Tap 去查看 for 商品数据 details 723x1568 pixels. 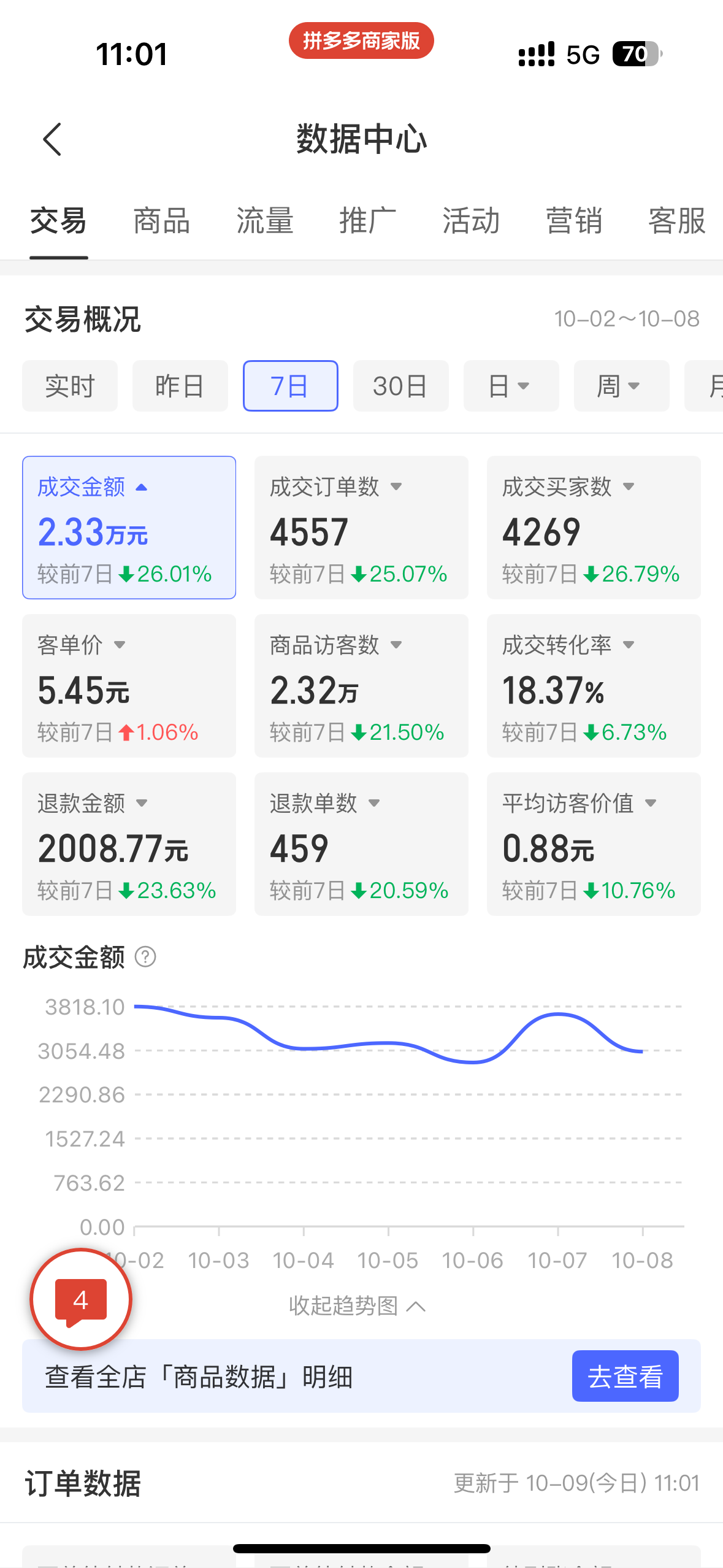pos(624,1376)
